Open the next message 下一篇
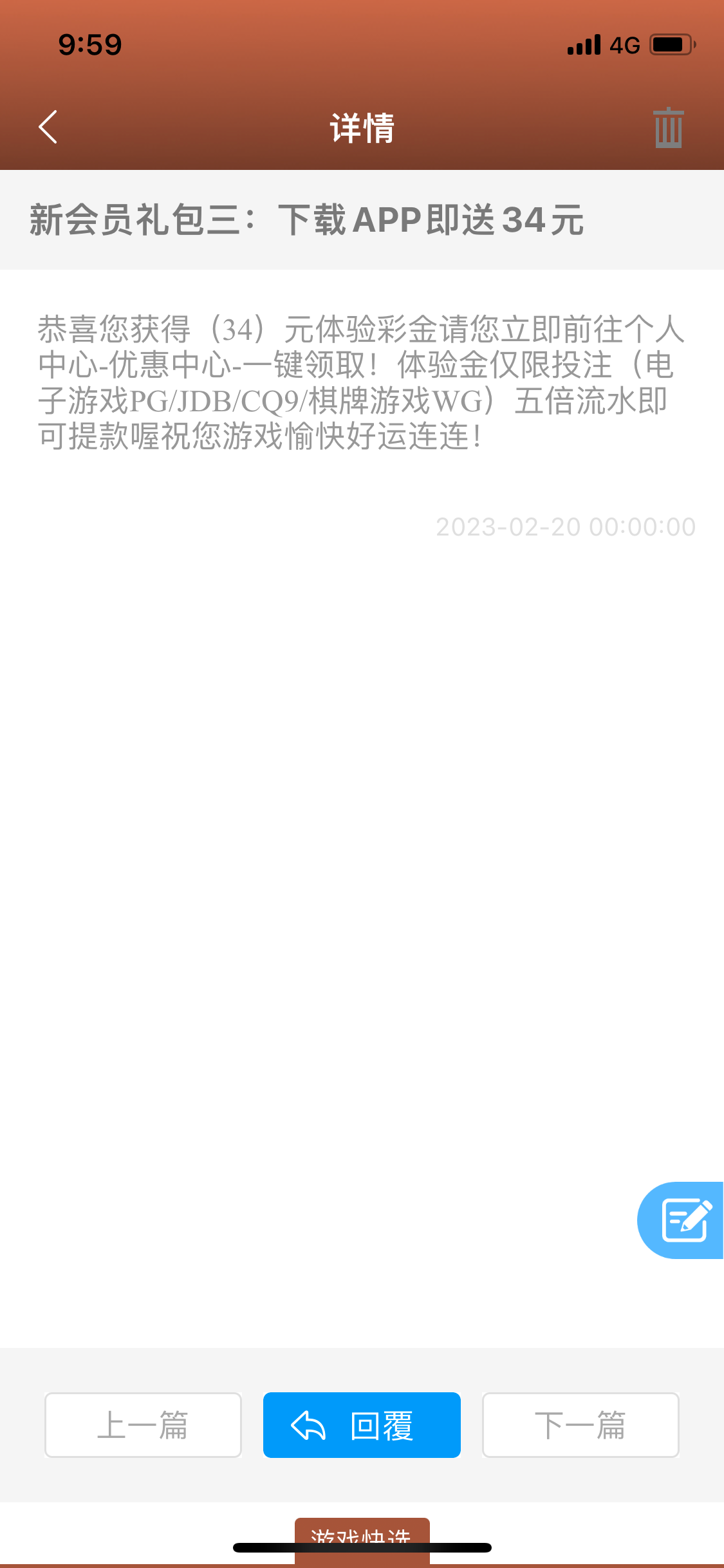 point(580,1424)
